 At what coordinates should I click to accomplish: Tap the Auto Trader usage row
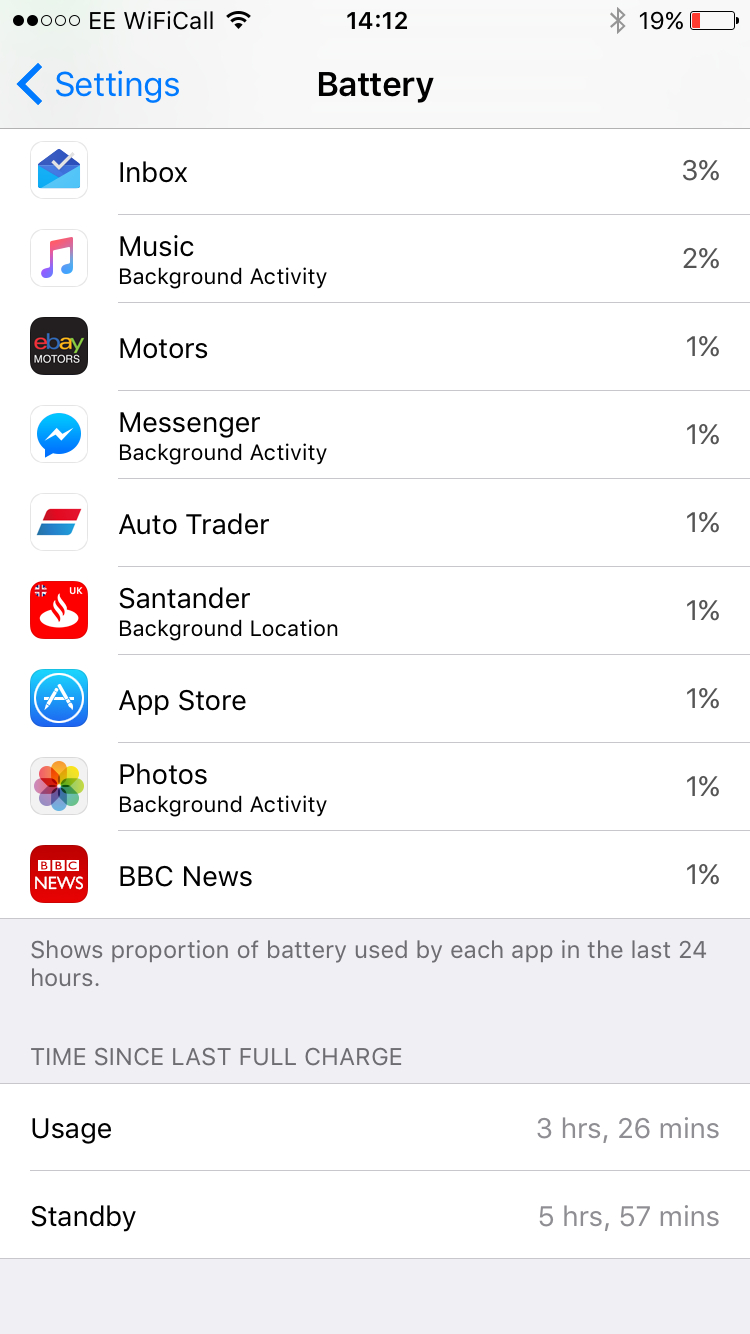click(375, 523)
